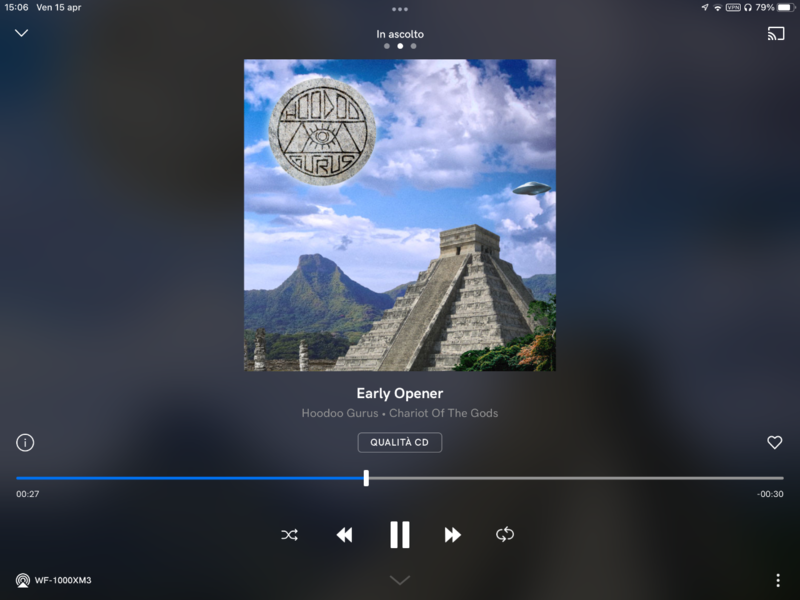Image resolution: width=800 pixels, height=600 pixels.
Task: Tap the Qualità CD badge
Action: coord(399,442)
